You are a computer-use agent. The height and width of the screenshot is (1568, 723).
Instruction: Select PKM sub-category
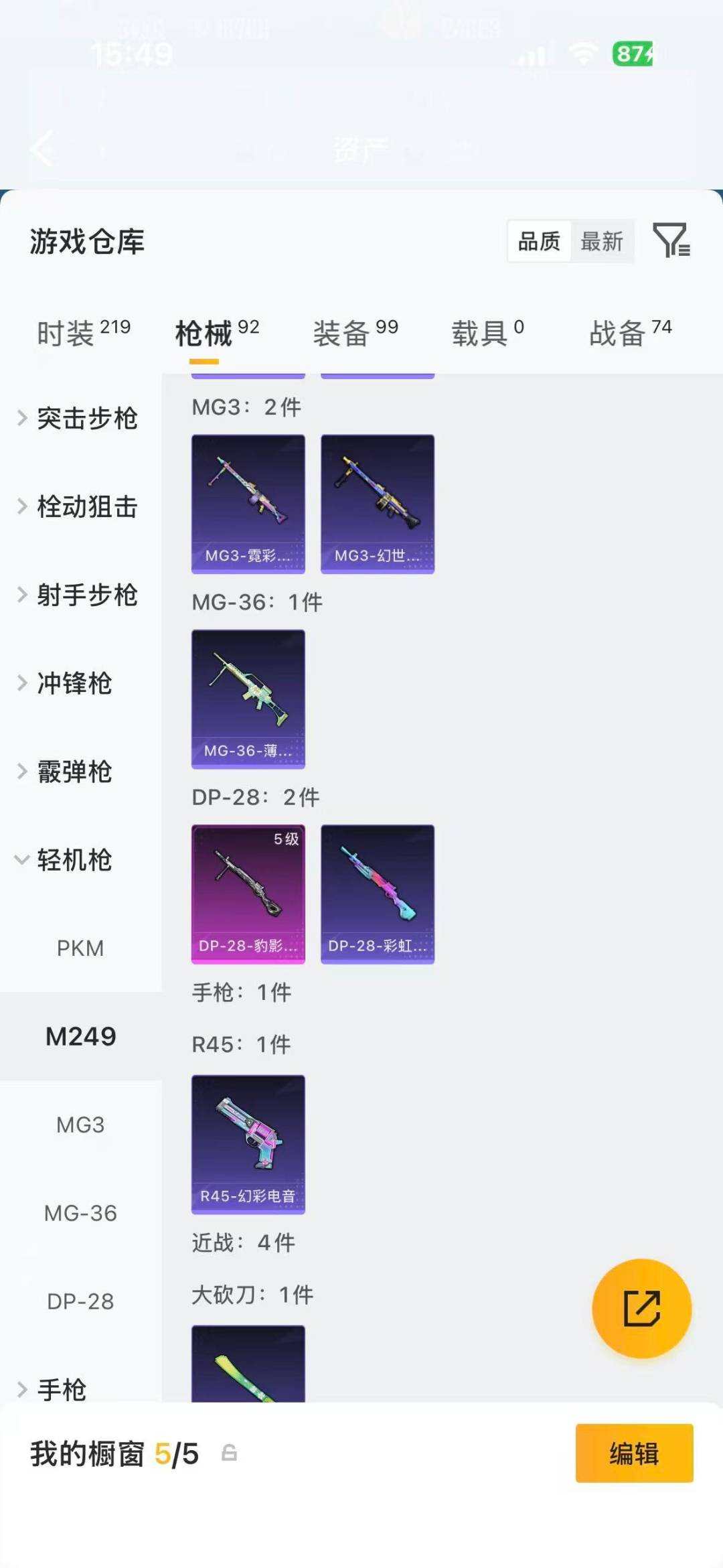point(81,948)
